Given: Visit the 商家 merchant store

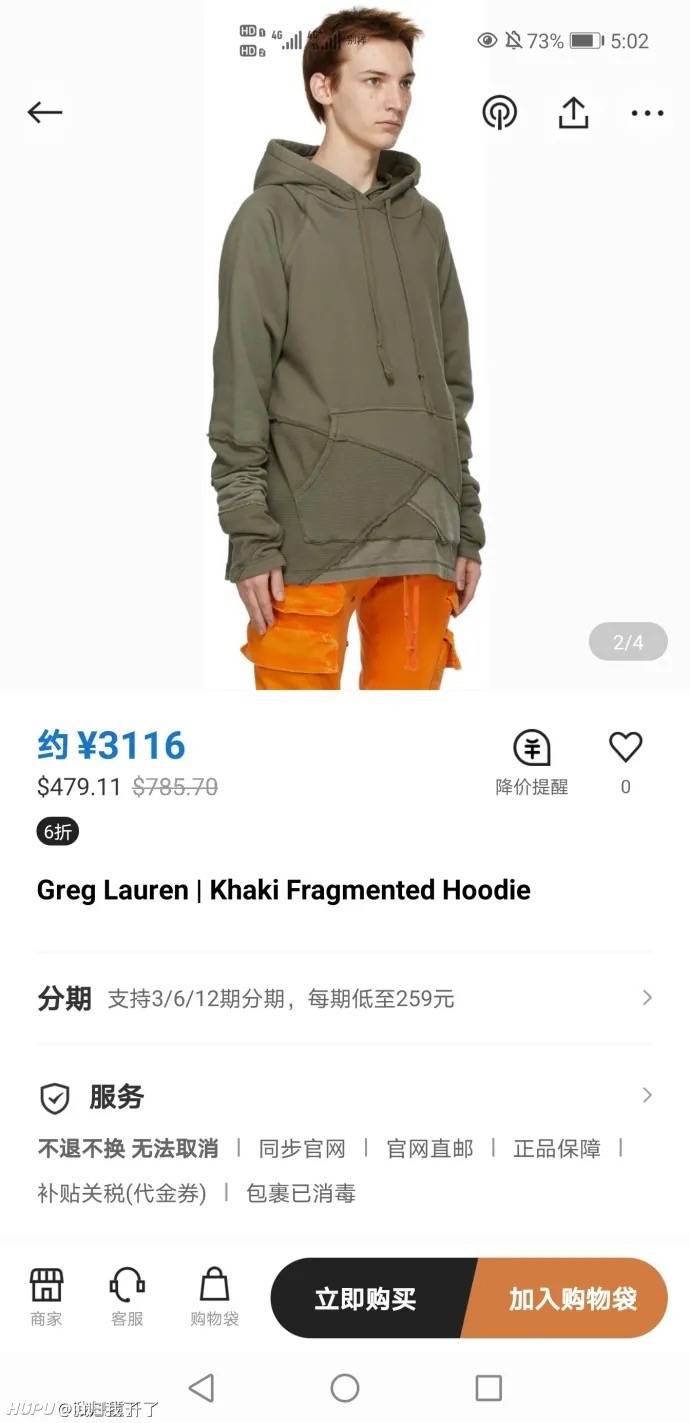Looking at the screenshot, I should [x=46, y=1297].
